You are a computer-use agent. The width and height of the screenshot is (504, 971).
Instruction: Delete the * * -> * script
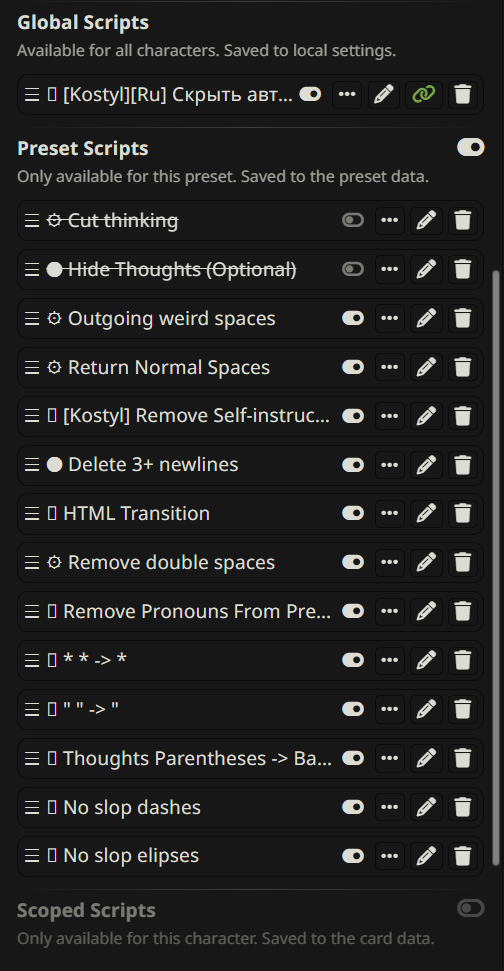(x=463, y=661)
